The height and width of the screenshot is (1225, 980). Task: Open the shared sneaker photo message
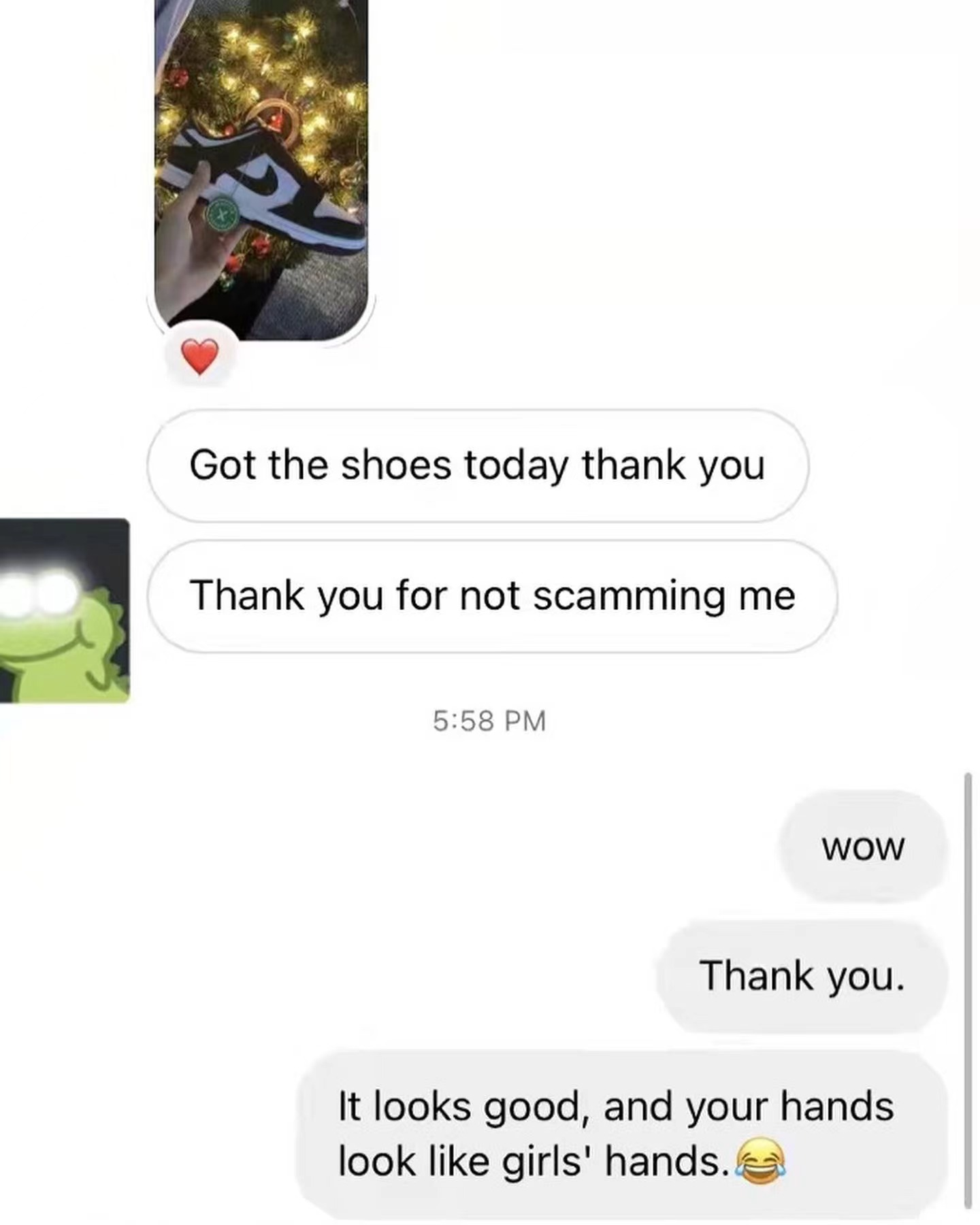261,163
